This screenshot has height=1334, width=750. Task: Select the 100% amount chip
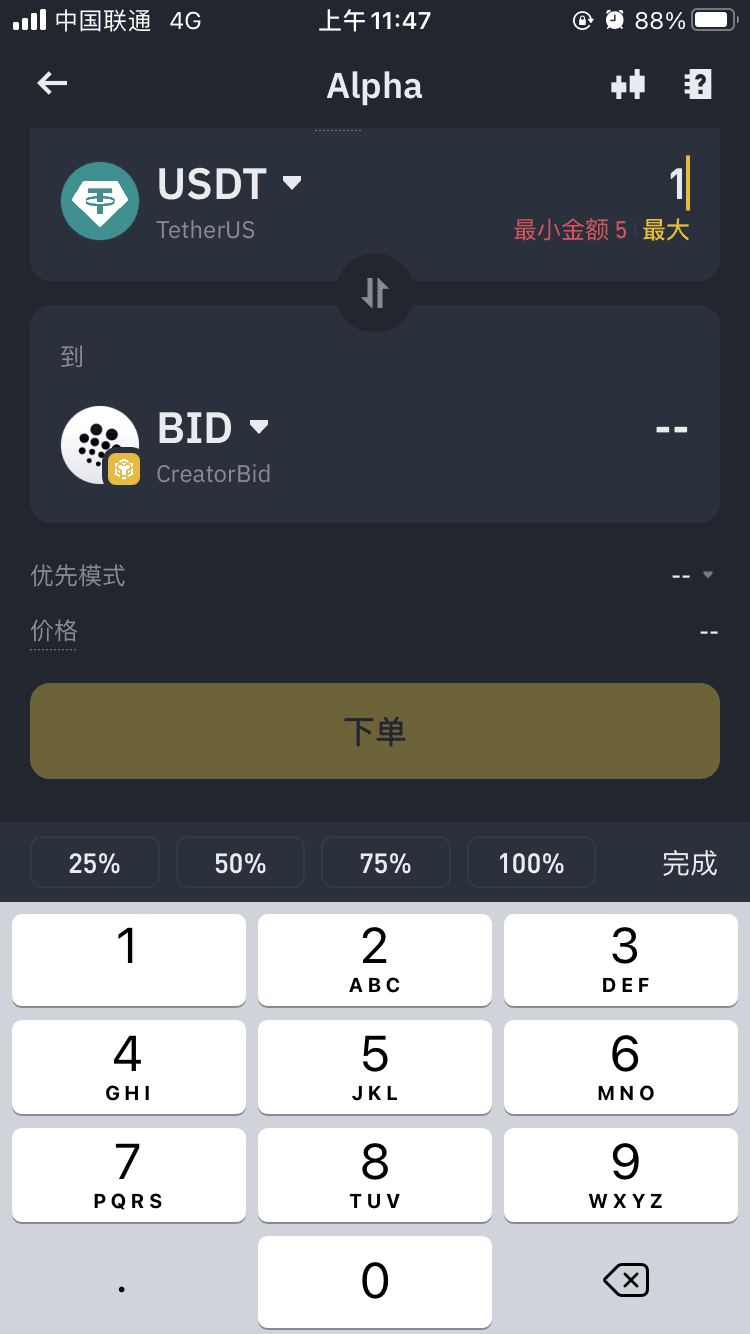531,863
